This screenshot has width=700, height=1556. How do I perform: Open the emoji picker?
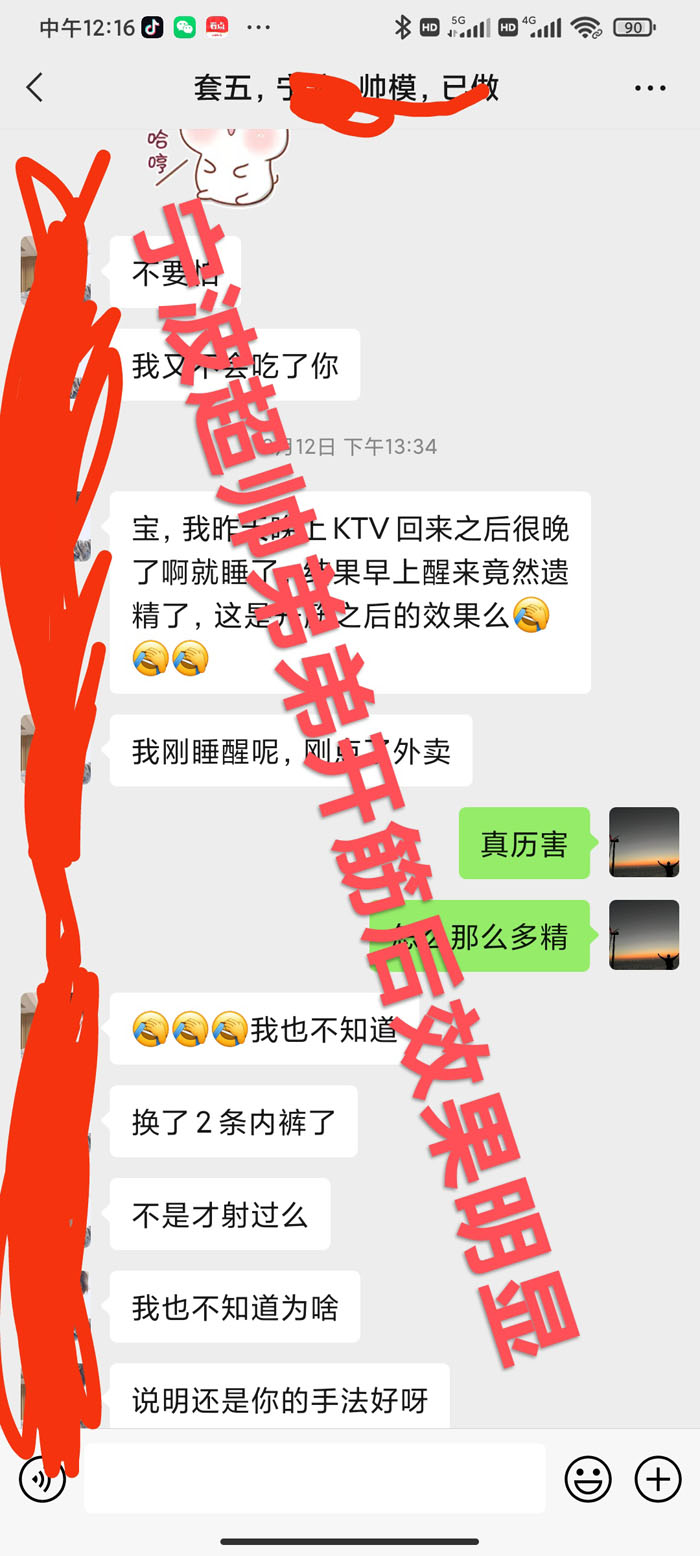589,1478
